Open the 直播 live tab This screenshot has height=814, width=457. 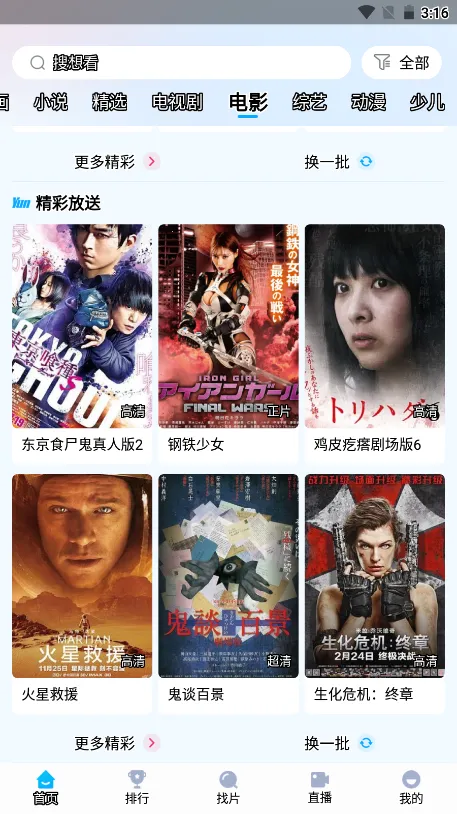pos(320,788)
